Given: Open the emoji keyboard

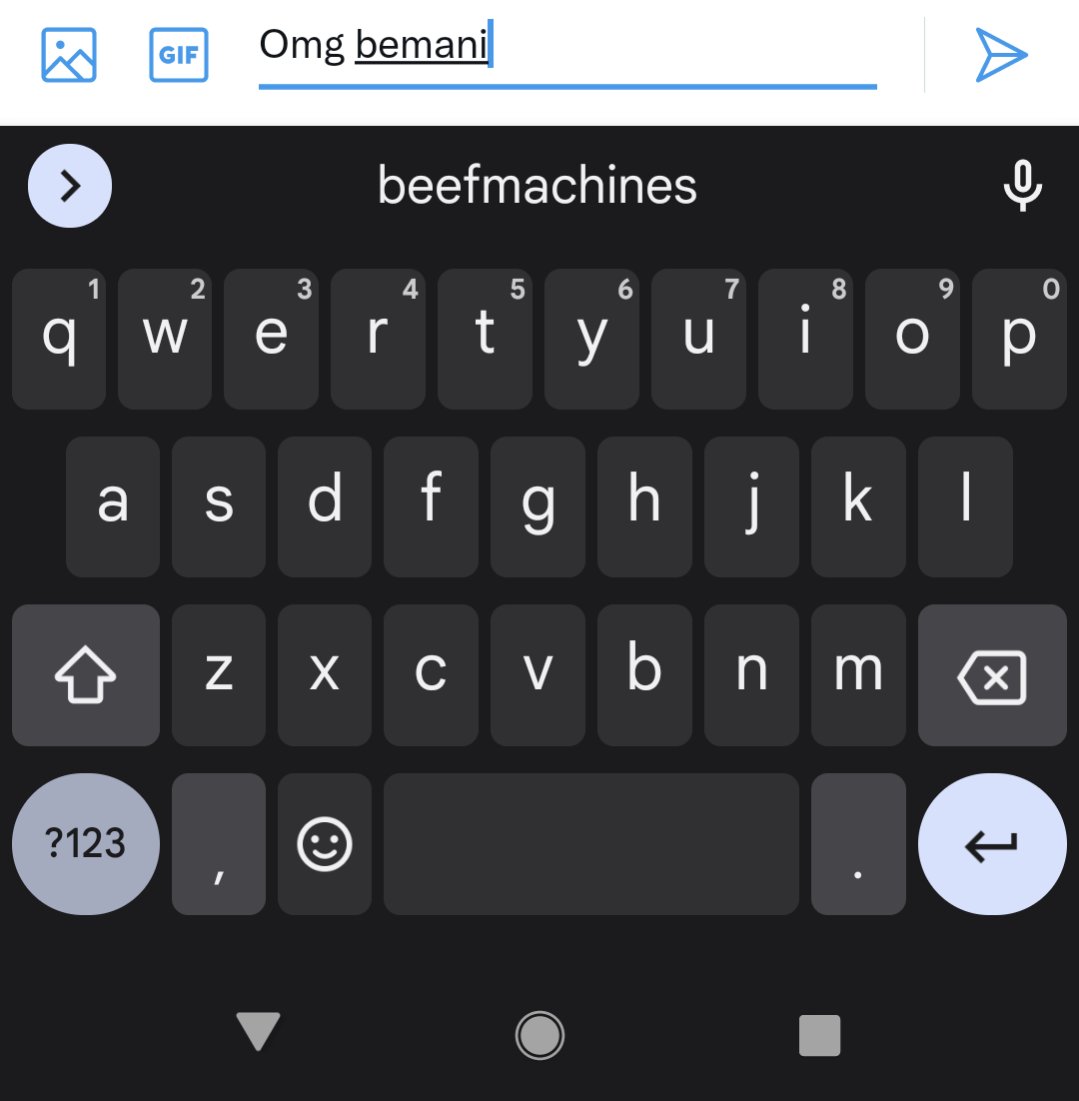Looking at the screenshot, I should (325, 844).
